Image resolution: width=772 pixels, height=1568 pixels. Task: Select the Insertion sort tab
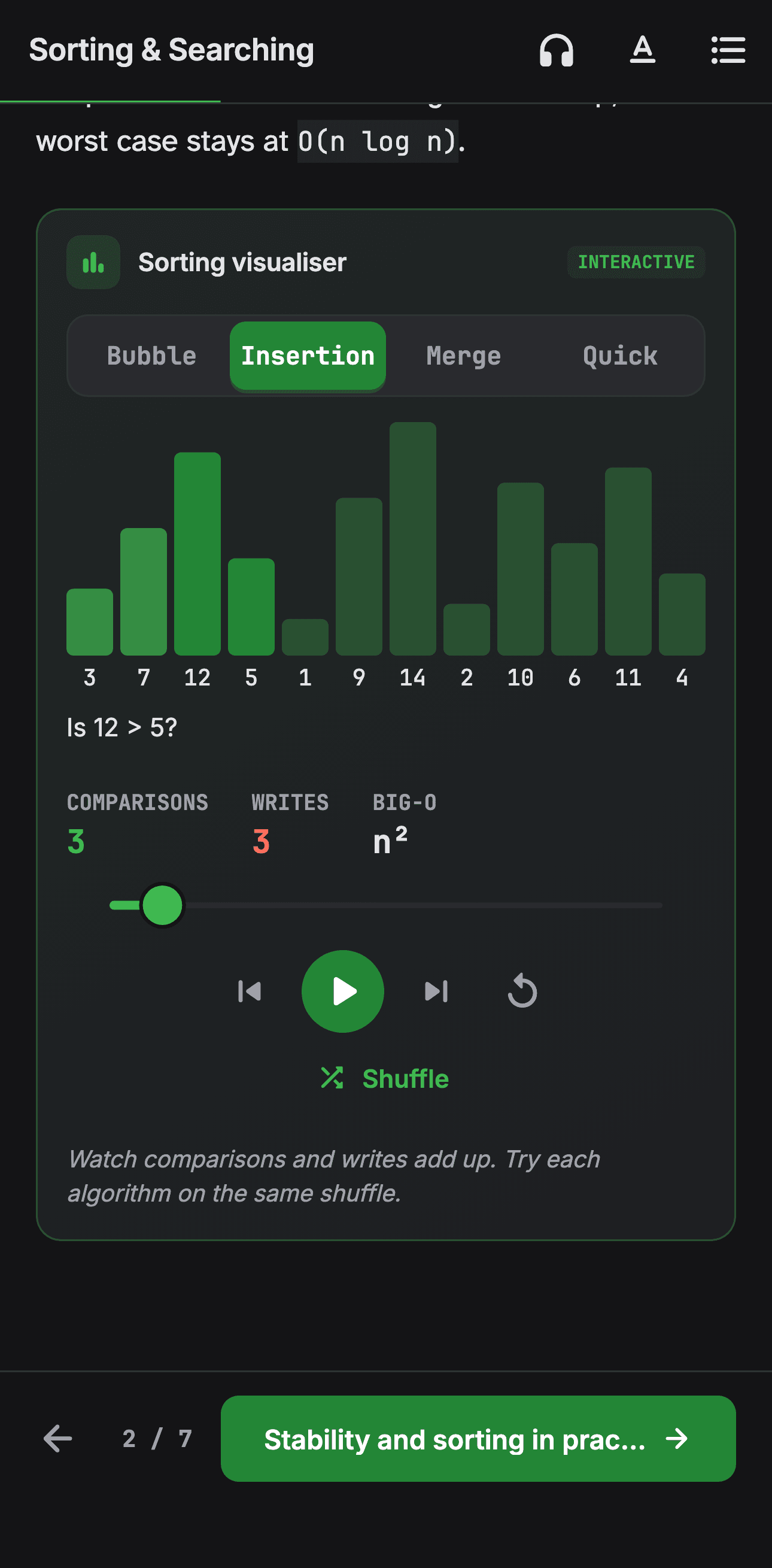coord(308,356)
